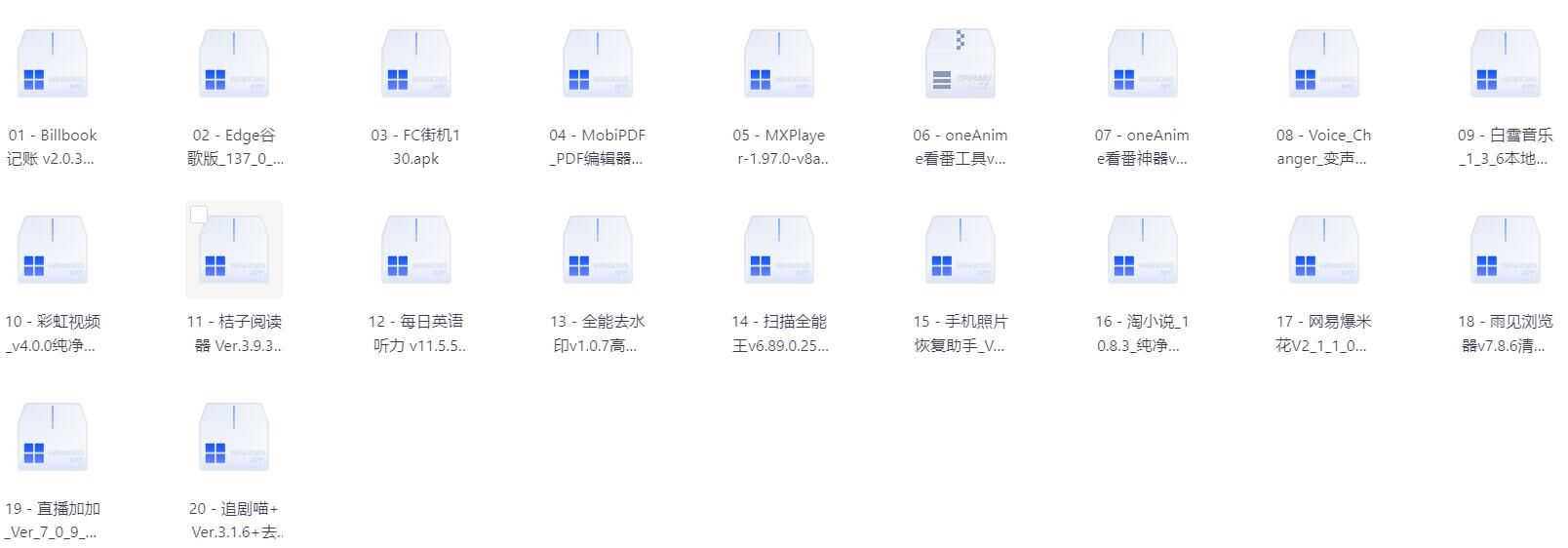Open the 07 - oneAnime看番神器 file

pyautogui.click(x=1143, y=64)
